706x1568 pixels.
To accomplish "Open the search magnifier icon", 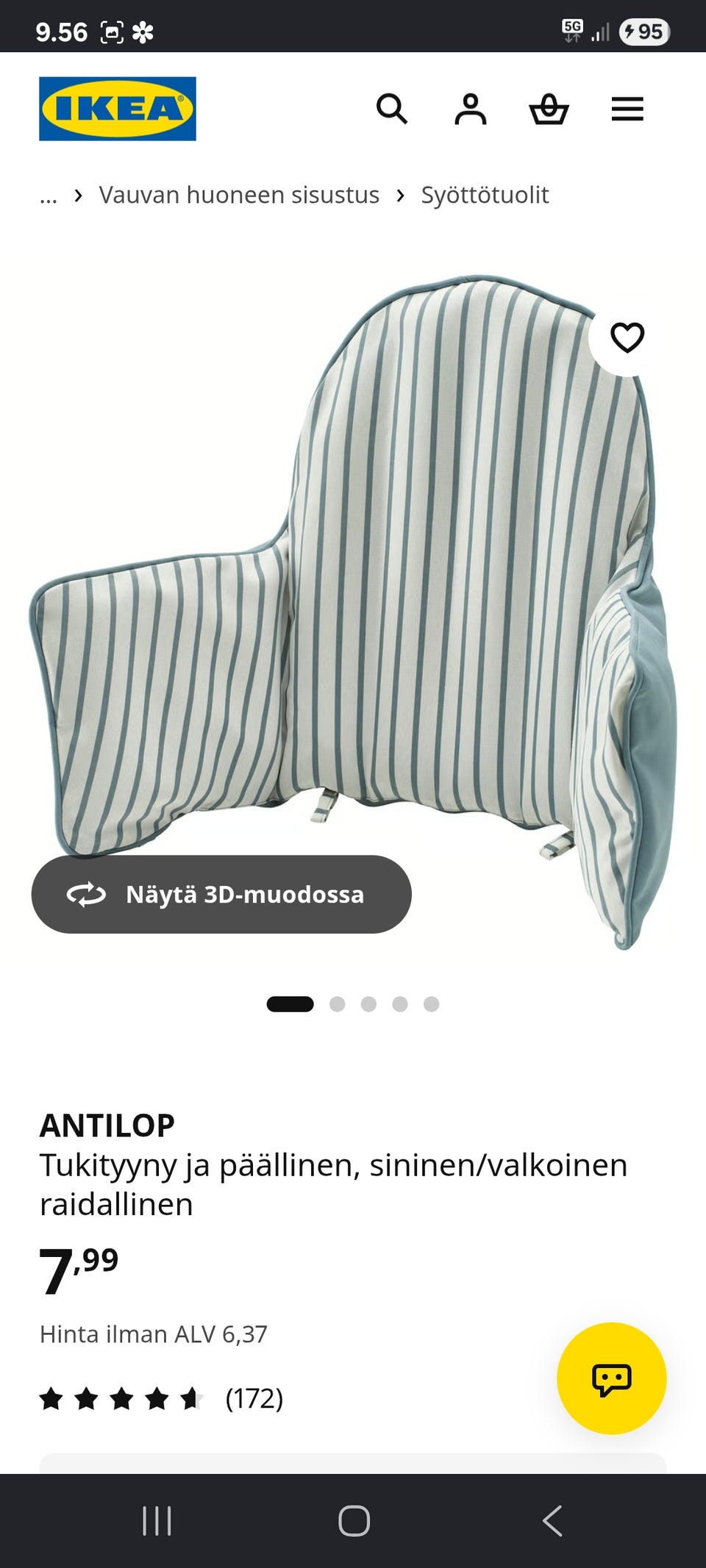I will point(392,109).
